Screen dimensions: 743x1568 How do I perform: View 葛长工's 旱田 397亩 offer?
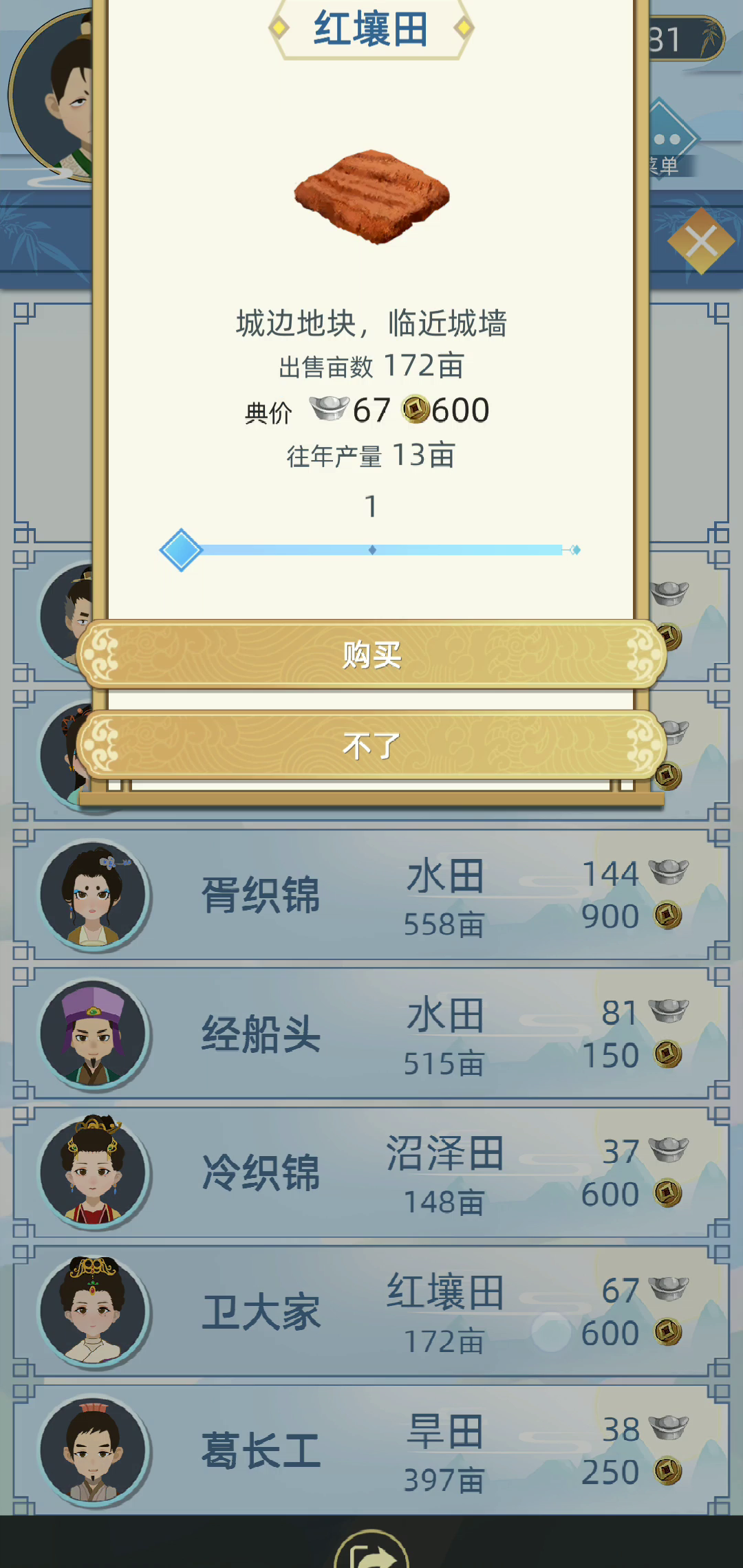[x=371, y=1450]
